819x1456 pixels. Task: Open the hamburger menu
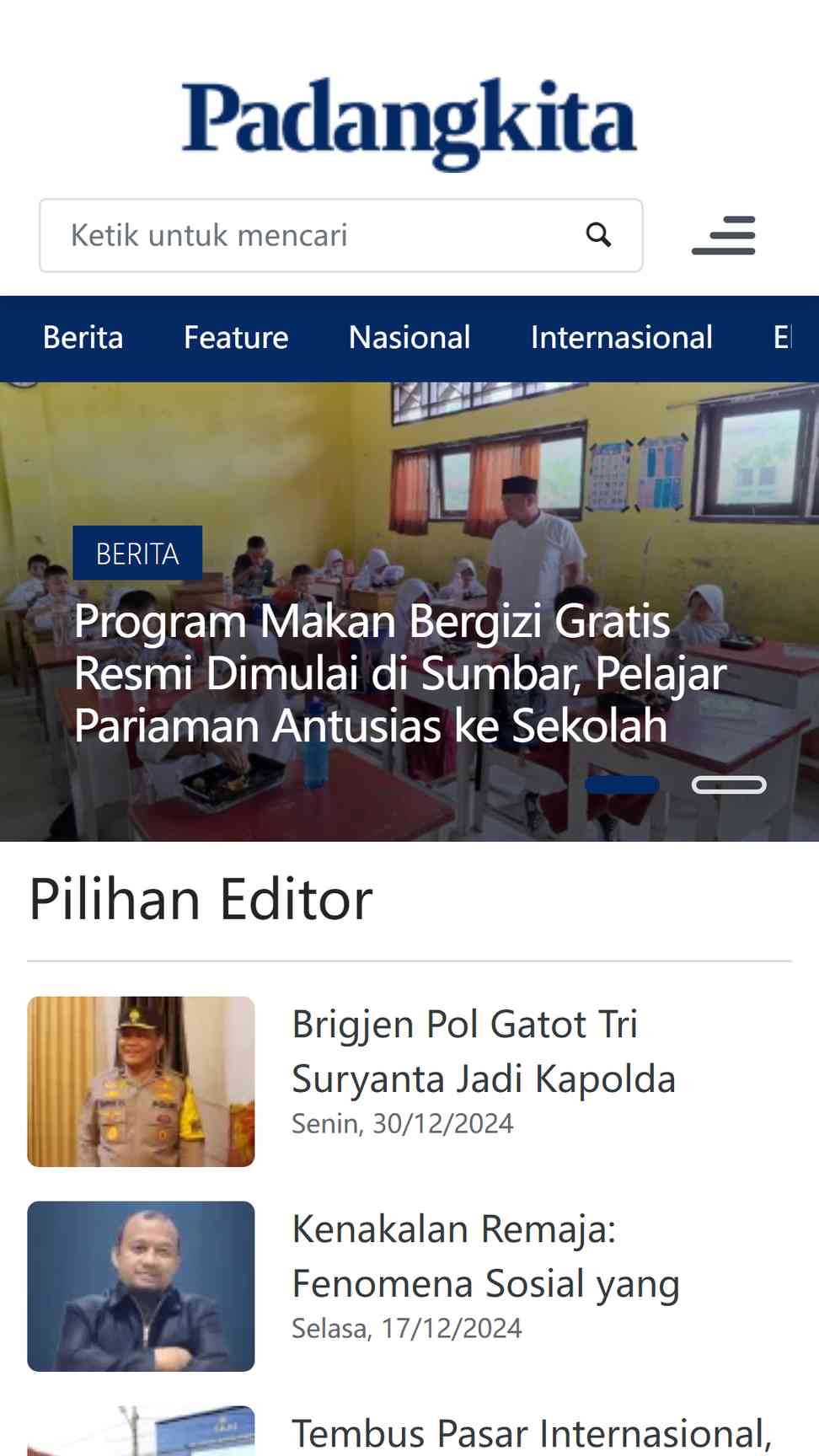pyautogui.click(x=724, y=235)
